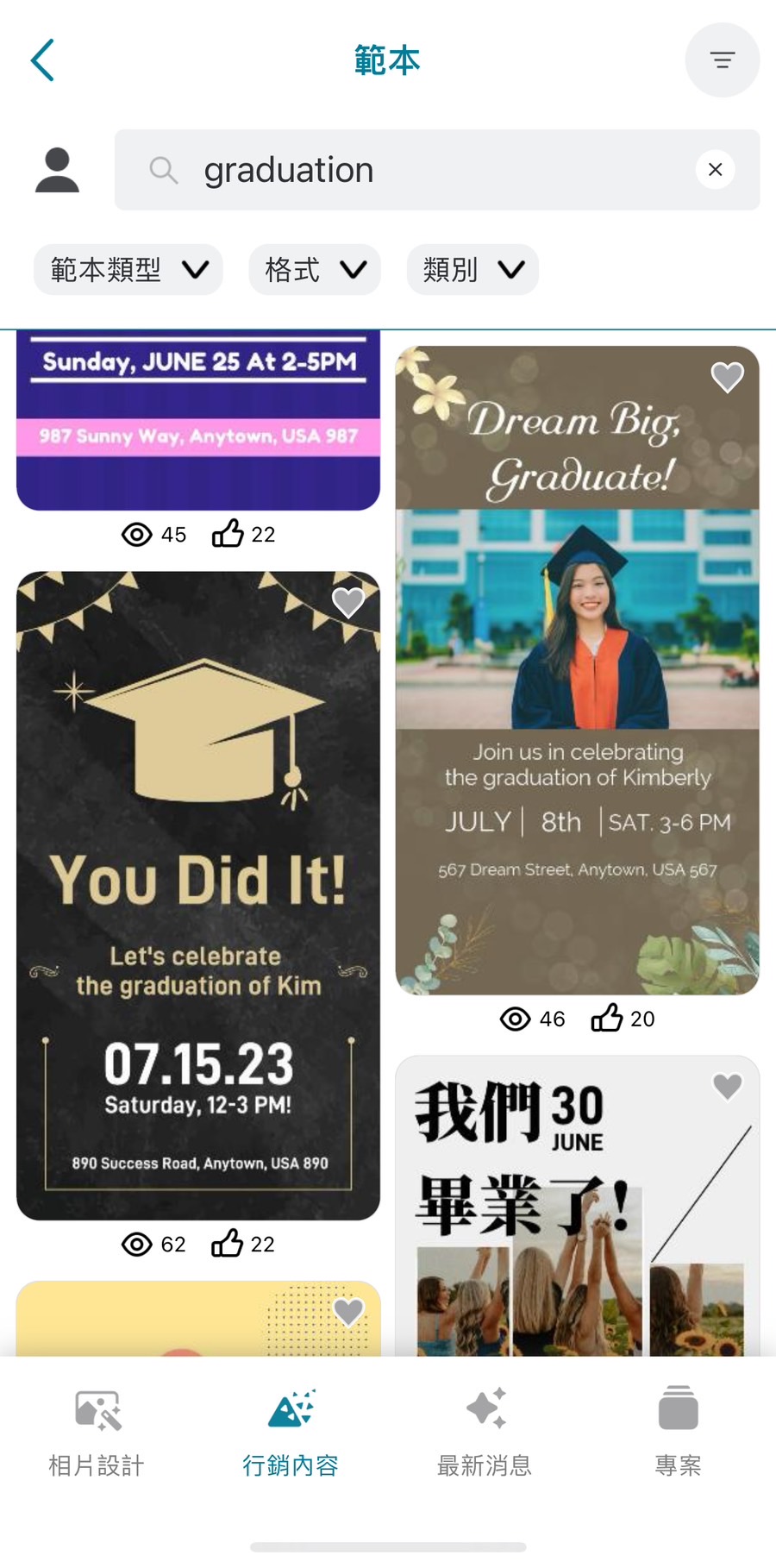Expand the 格式 dropdown
The image size is (776, 1568).
[x=315, y=270]
